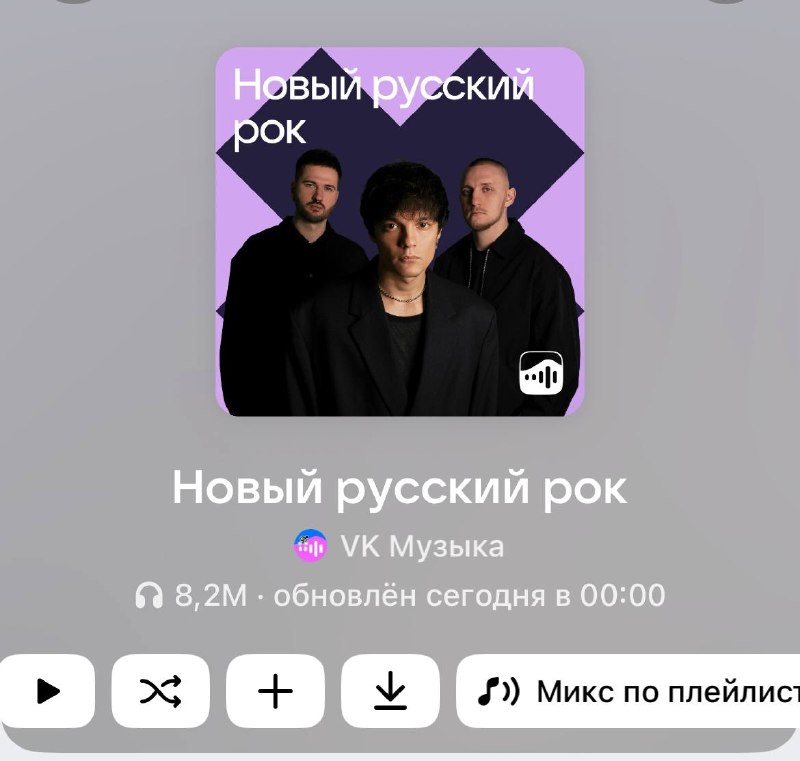This screenshot has height=761, width=800.
Task: Add the playlist with the plus button
Action: tap(275, 691)
